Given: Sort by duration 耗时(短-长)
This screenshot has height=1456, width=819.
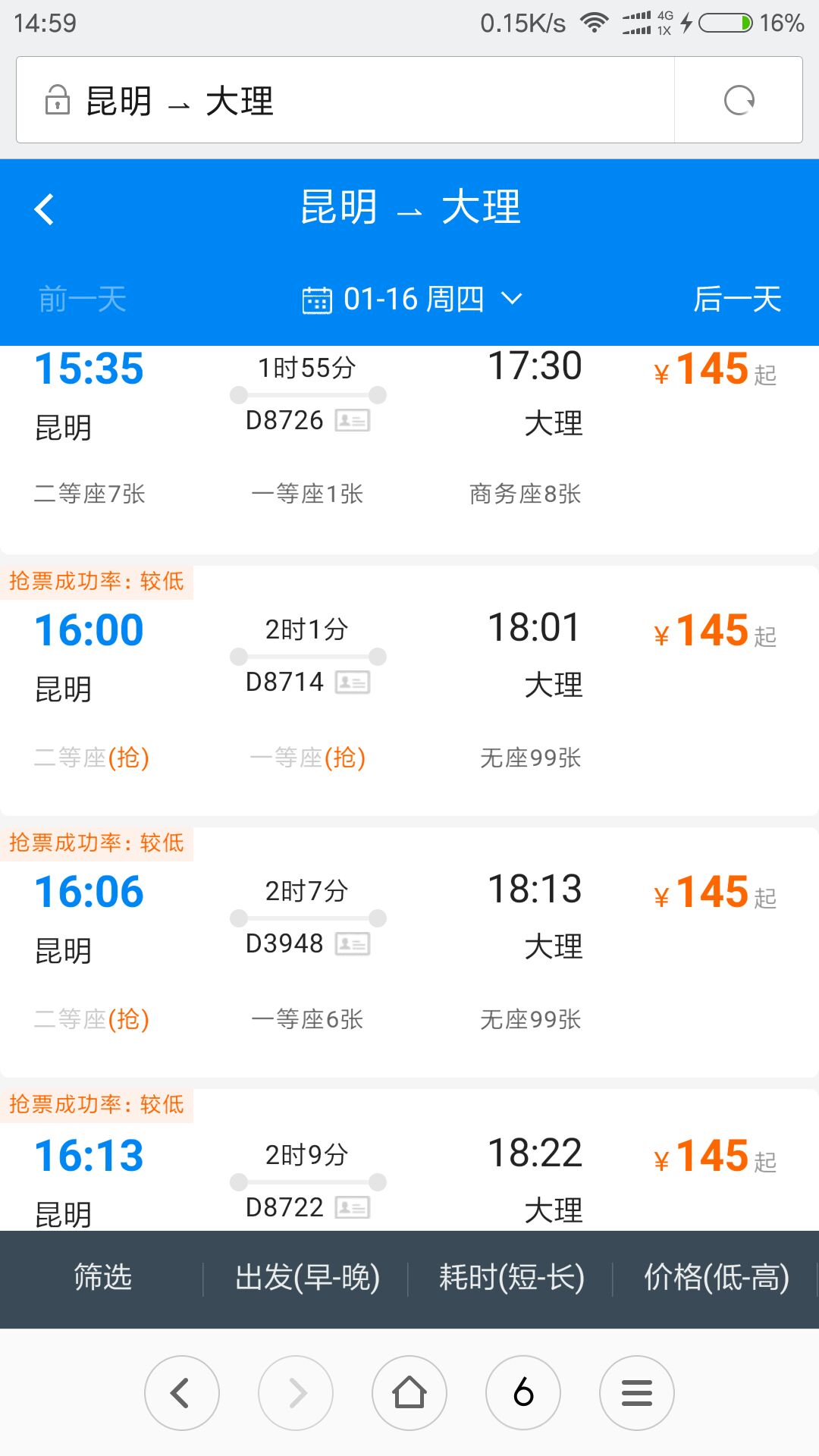Looking at the screenshot, I should [x=512, y=1278].
